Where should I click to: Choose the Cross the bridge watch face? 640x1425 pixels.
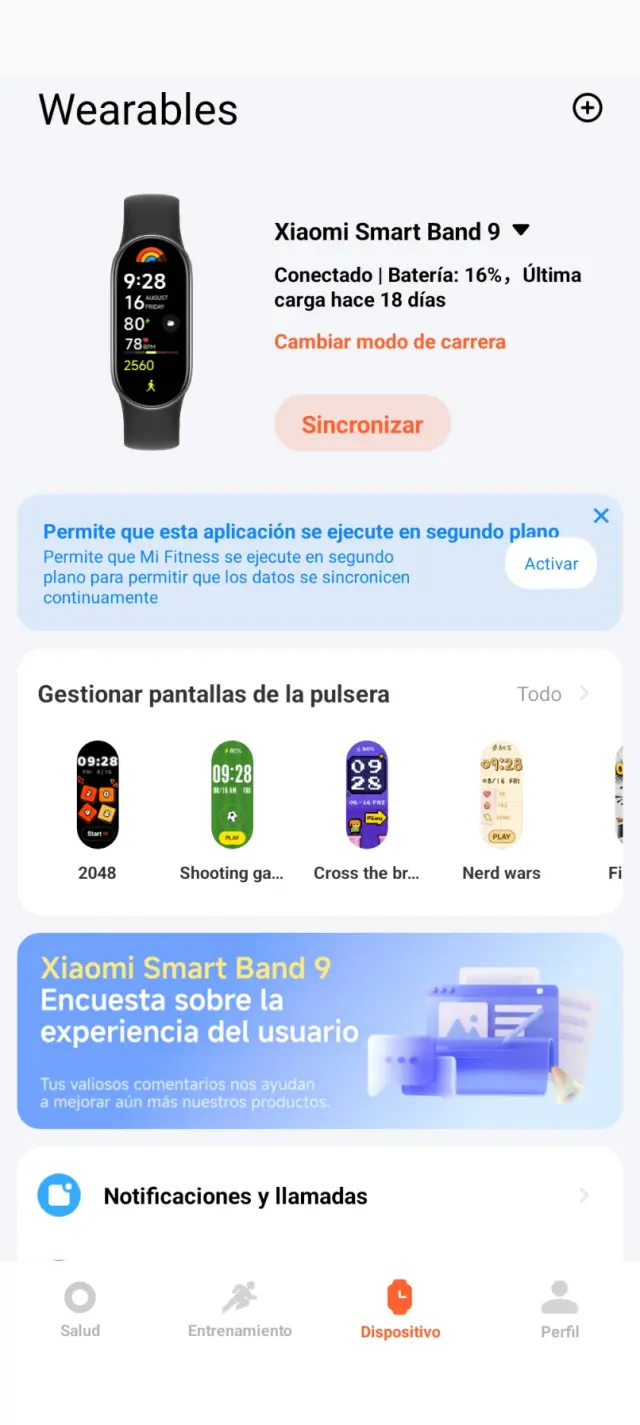pos(366,796)
